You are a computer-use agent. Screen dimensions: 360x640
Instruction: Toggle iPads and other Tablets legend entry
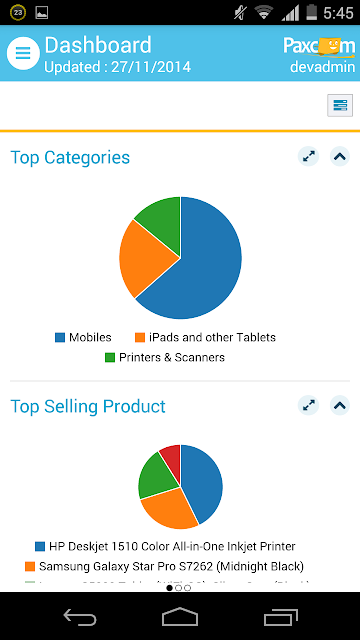[205, 338]
